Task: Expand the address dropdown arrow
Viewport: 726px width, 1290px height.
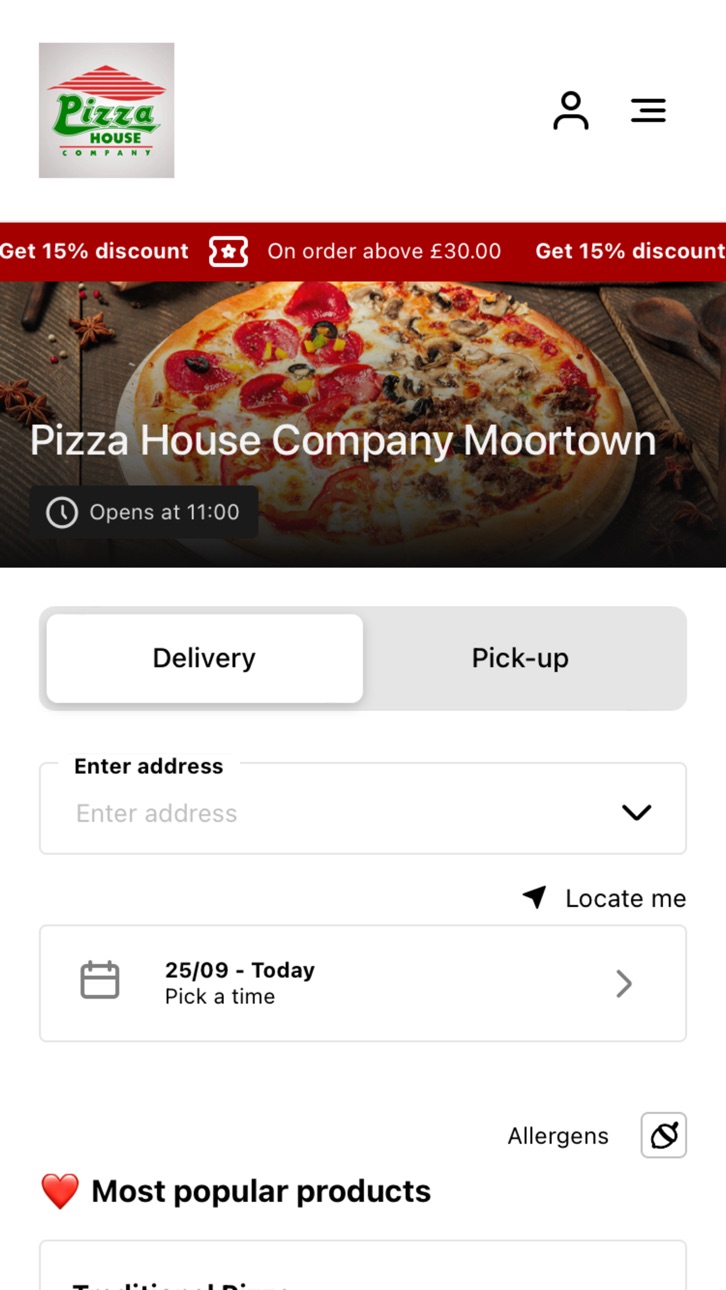Action: tap(636, 812)
